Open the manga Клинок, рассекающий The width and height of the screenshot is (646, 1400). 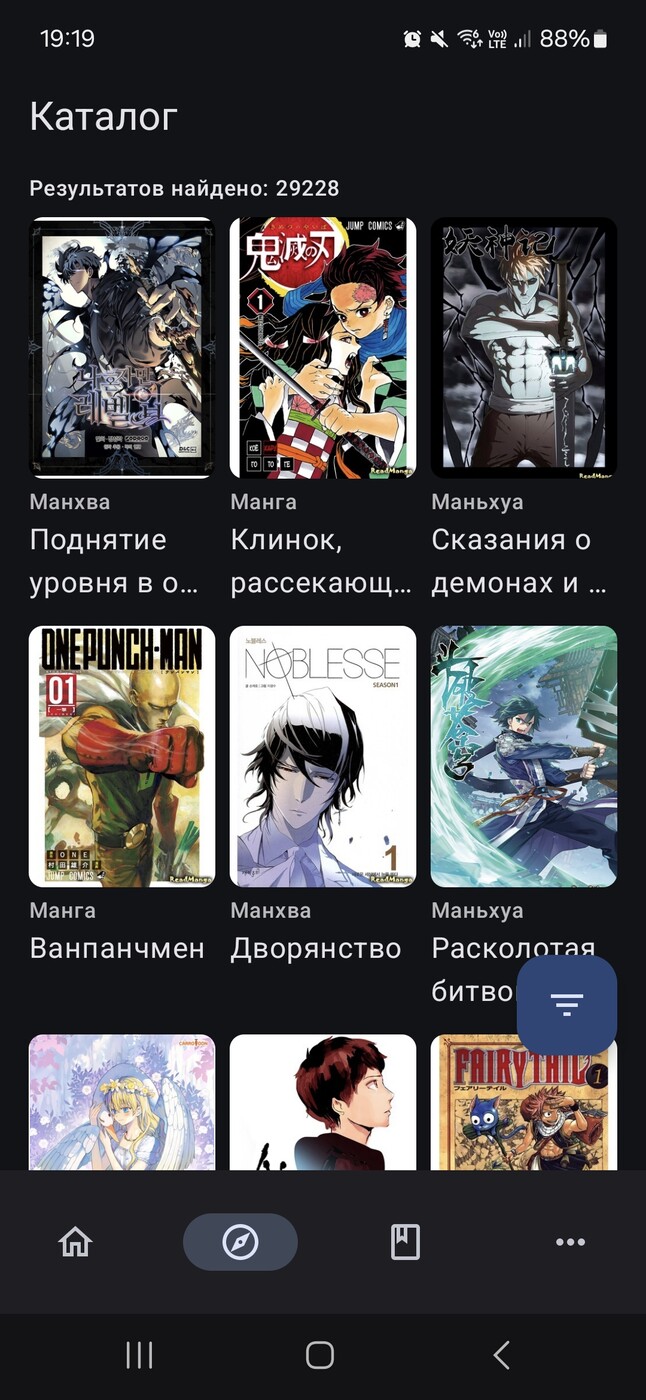tap(323, 348)
